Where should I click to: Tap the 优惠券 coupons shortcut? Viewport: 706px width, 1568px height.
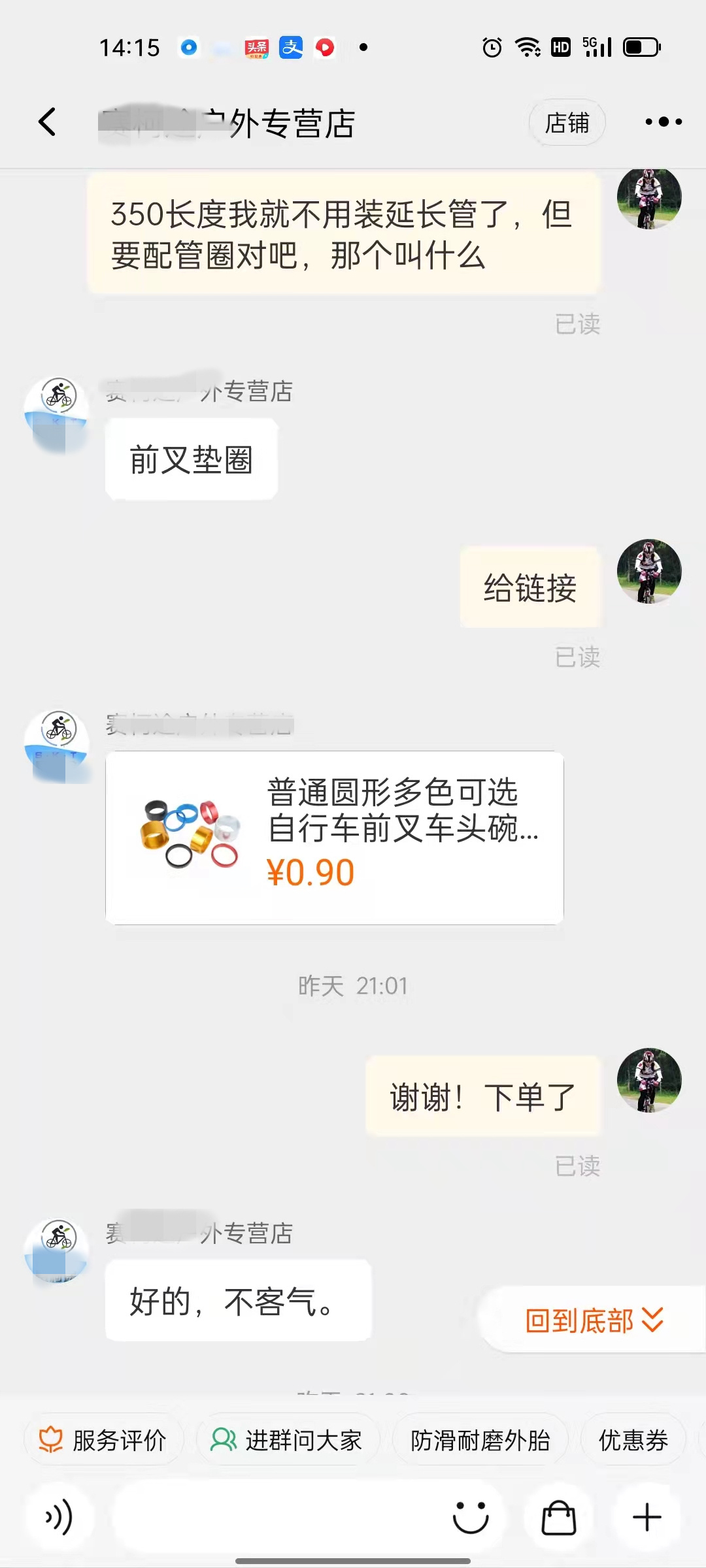tap(633, 1439)
